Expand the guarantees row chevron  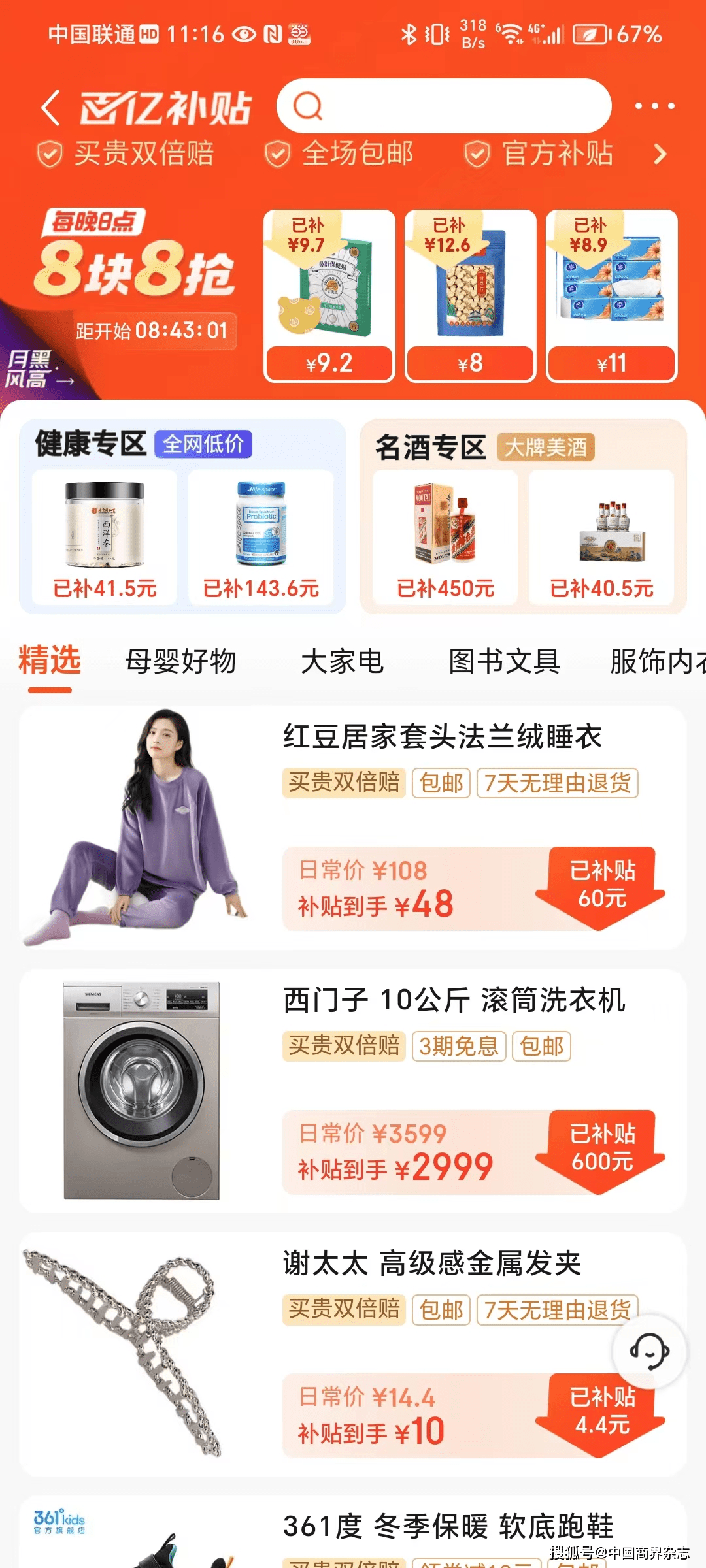[x=660, y=154]
